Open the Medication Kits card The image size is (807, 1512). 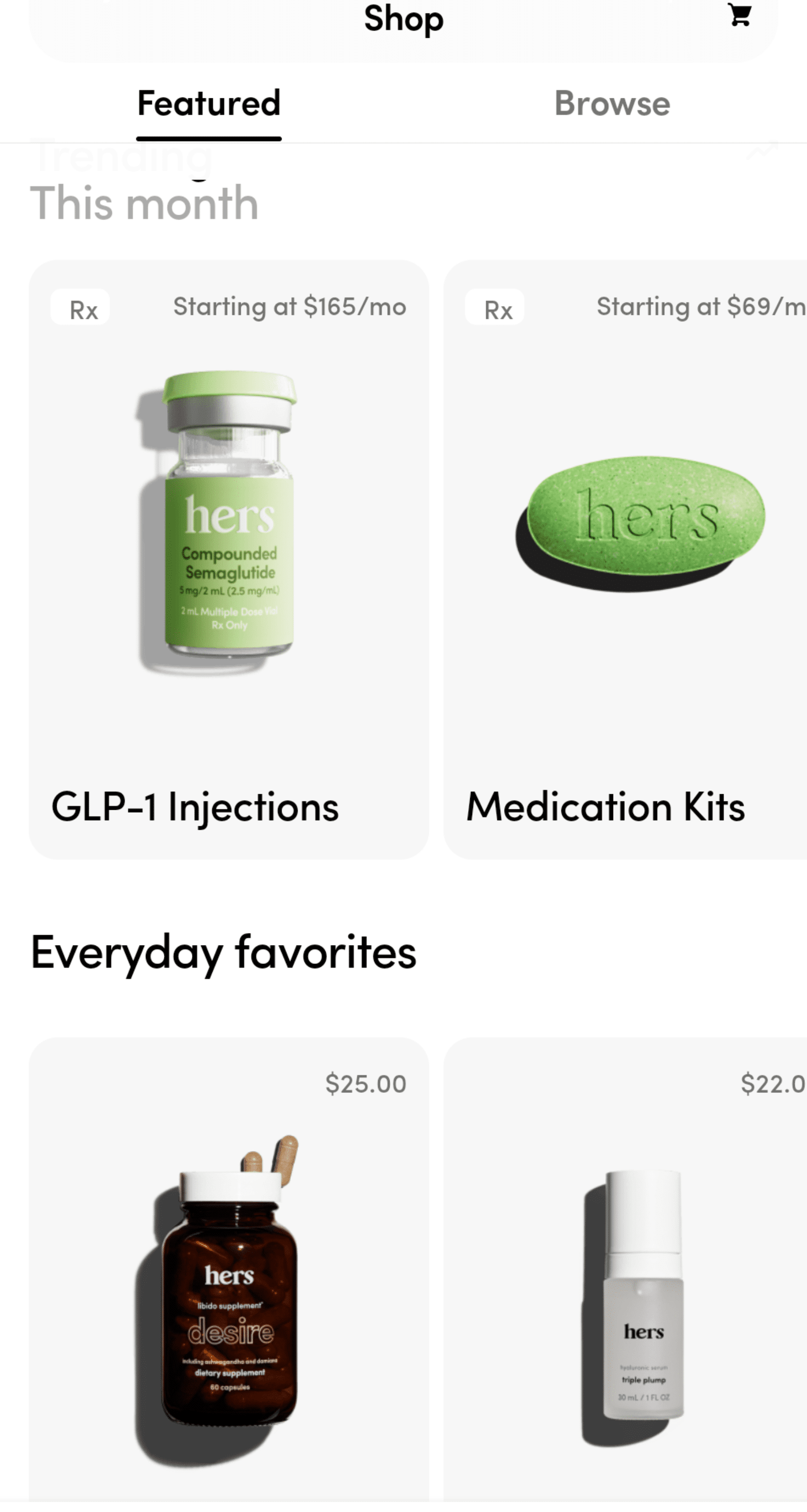coord(625,559)
